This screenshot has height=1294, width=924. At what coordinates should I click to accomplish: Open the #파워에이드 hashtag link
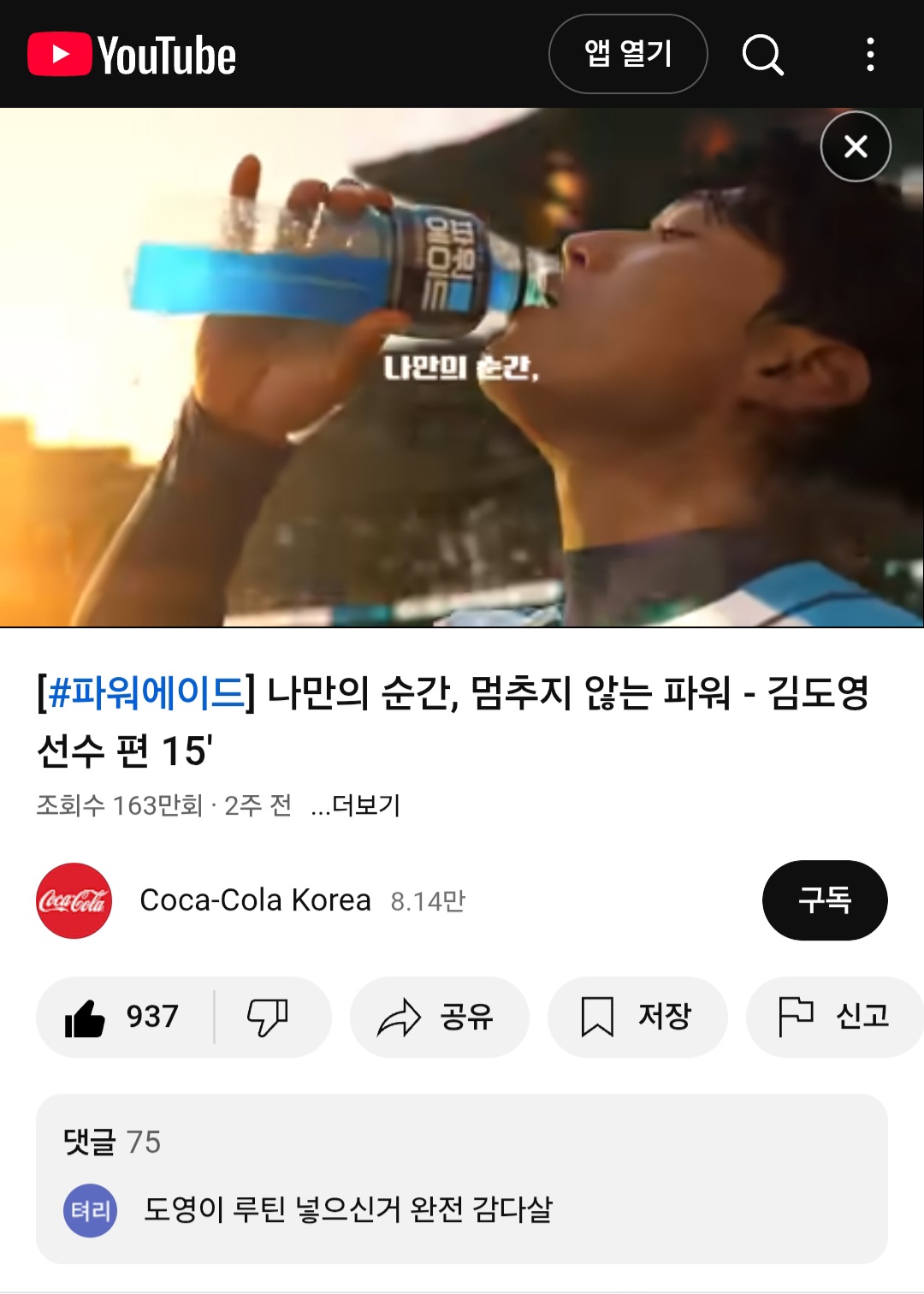tap(146, 692)
